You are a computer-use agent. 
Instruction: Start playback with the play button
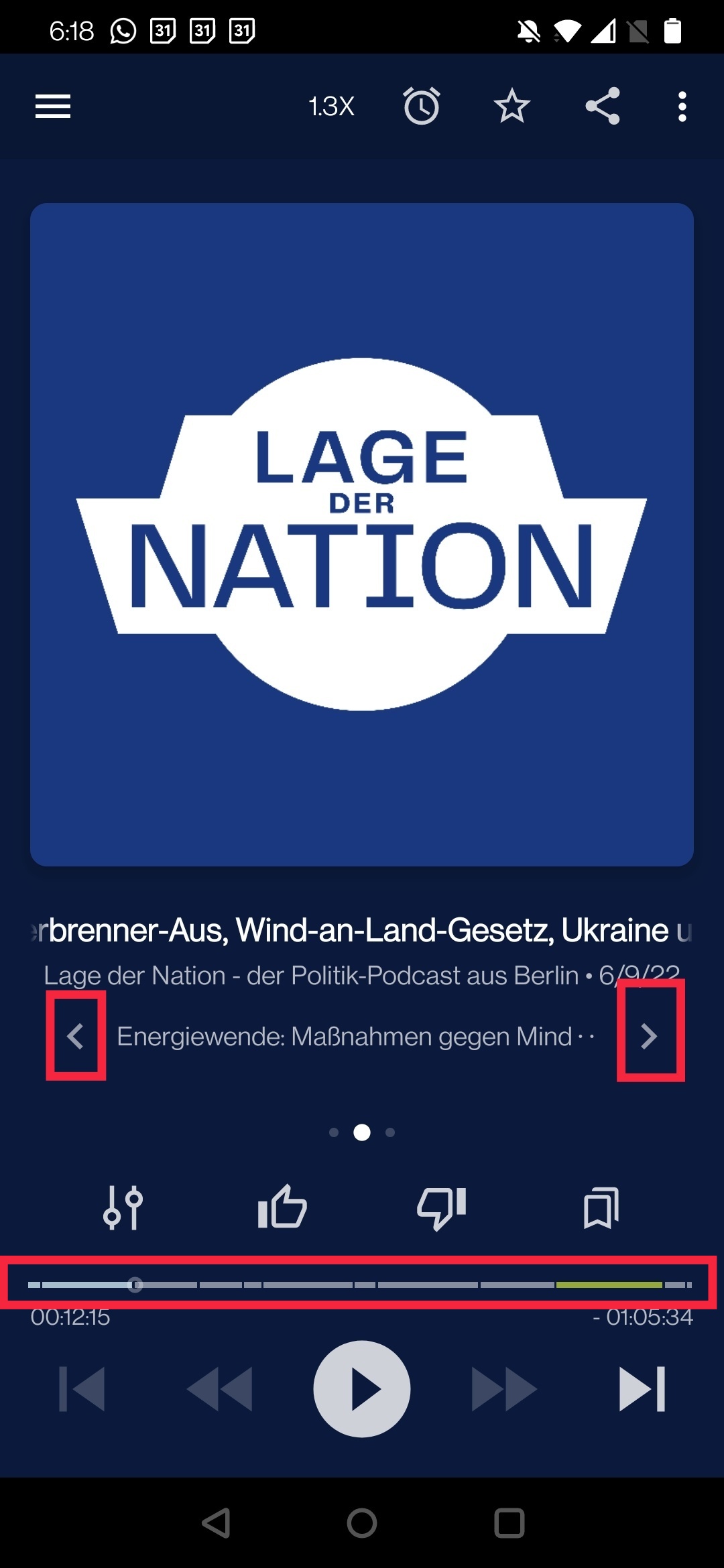(x=362, y=1389)
